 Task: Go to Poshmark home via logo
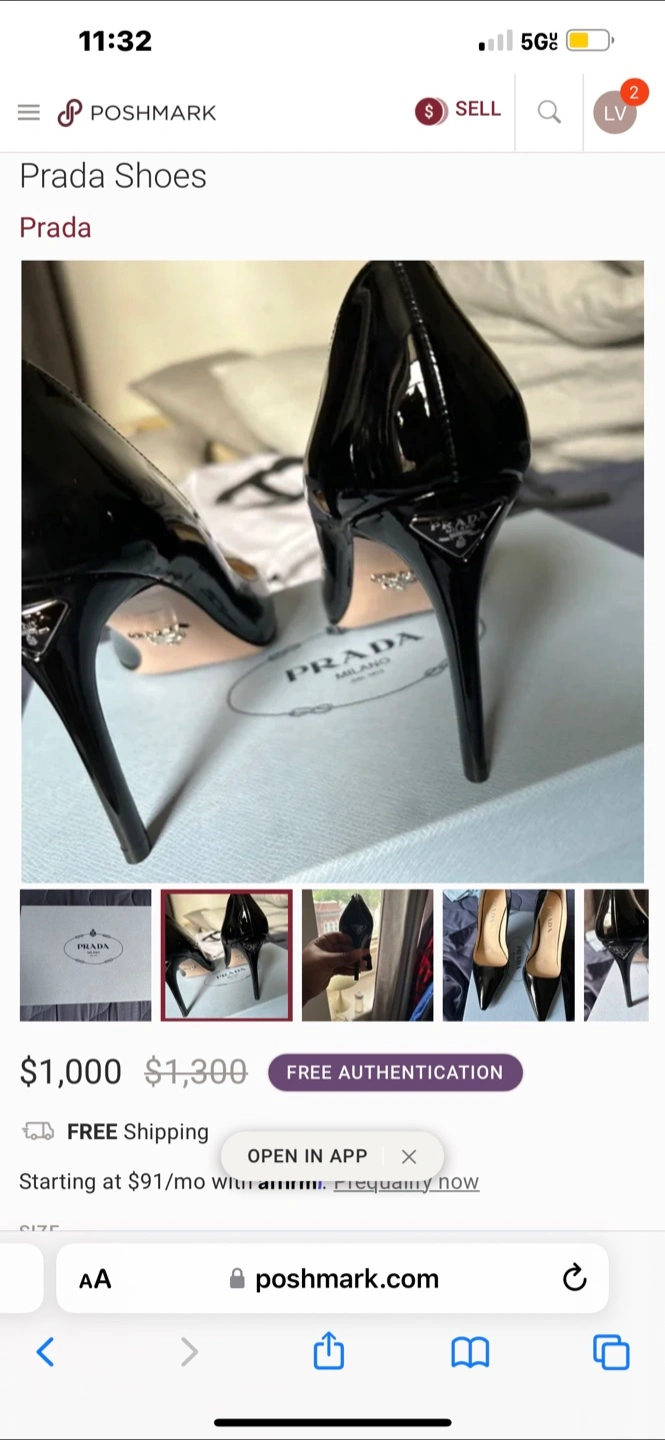point(136,113)
